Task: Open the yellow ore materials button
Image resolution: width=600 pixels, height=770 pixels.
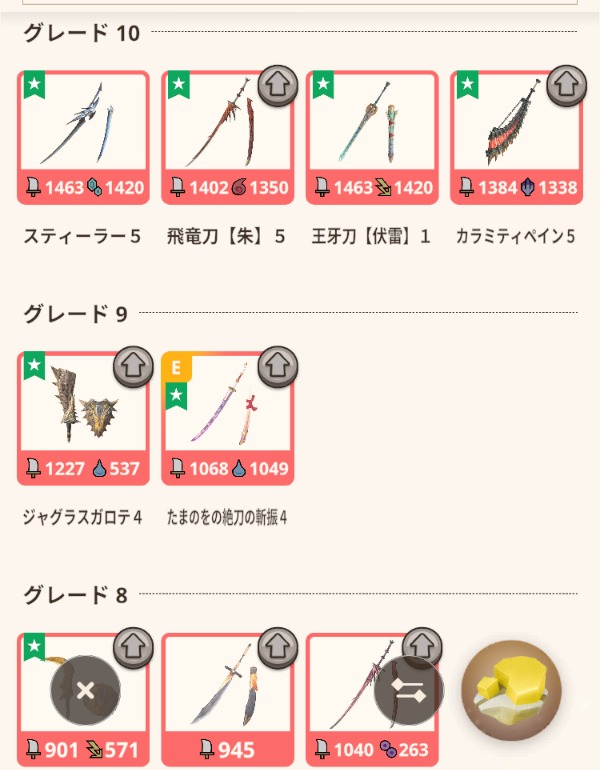Action: pos(511,690)
